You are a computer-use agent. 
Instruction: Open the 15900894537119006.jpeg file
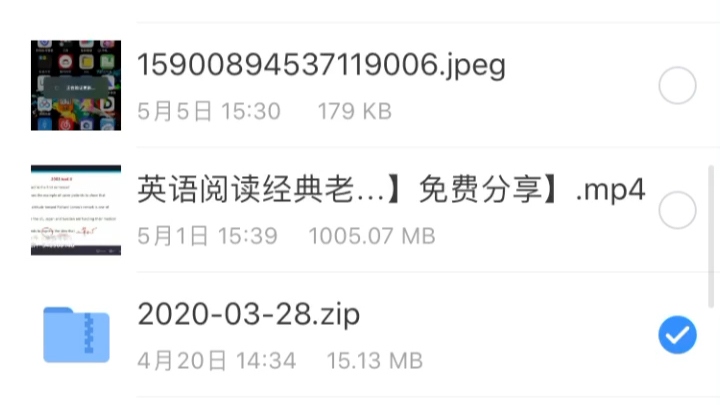pos(320,67)
